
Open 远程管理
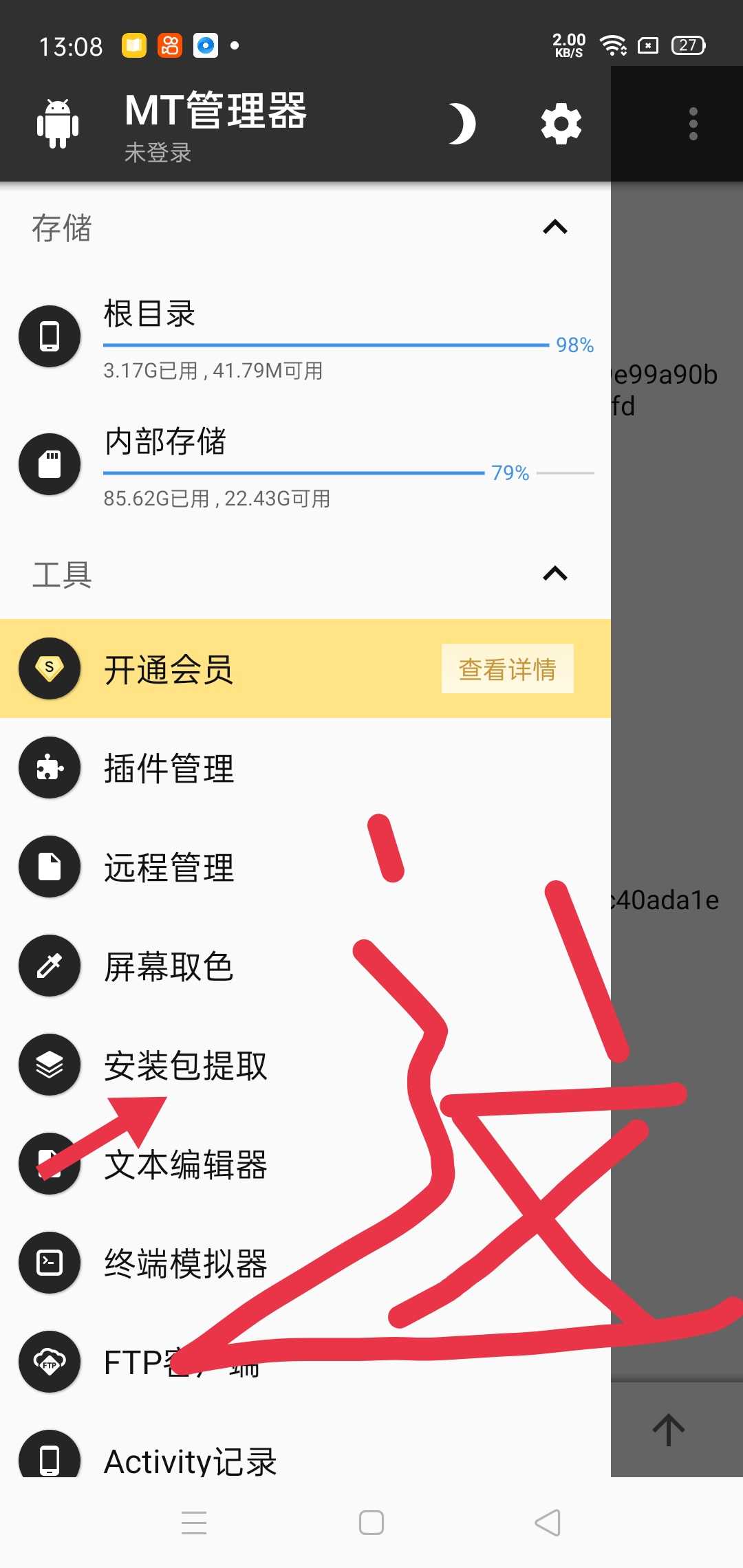click(305, 867)
